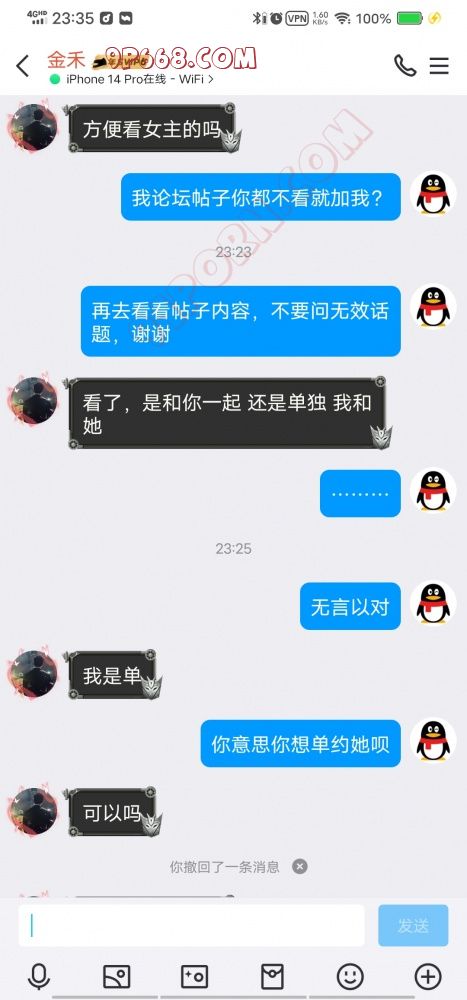This screenshot has width=467, height=1000.
Task: Open contact's avatar beside 可以吗
Action: point(34,811)
